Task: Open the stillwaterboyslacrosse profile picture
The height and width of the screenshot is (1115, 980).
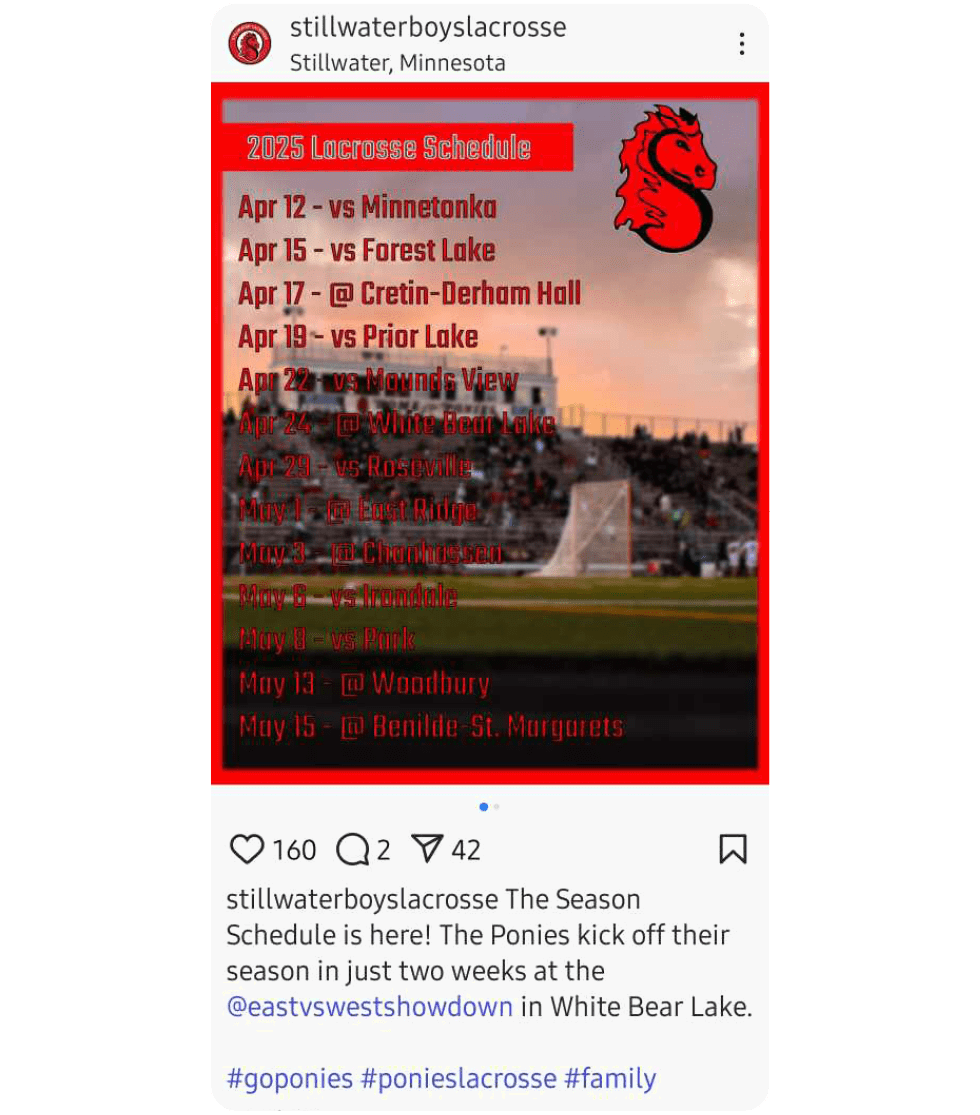Action: (249, 44)
